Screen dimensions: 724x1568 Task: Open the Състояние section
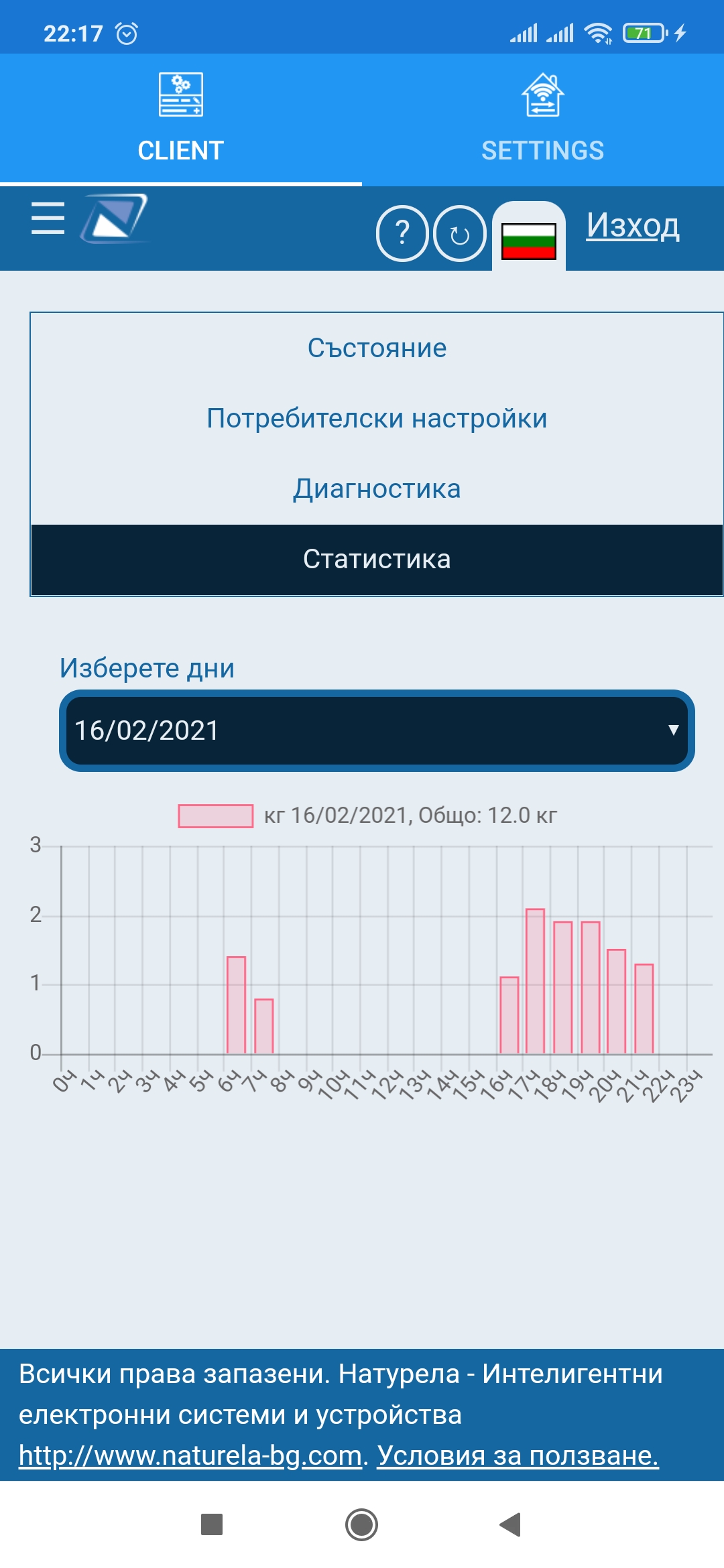point(377,348)
